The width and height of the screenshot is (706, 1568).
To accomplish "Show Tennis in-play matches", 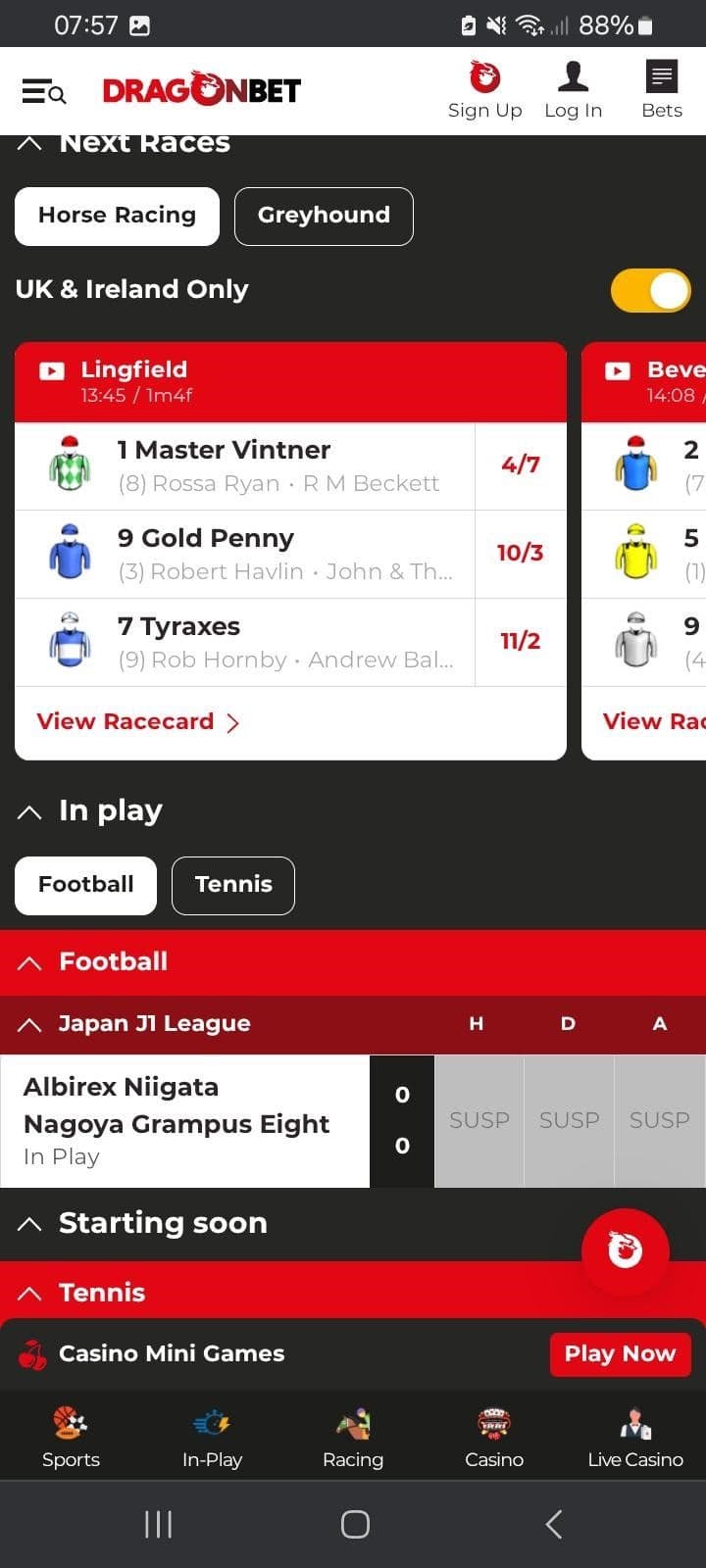I will point(232,885).
